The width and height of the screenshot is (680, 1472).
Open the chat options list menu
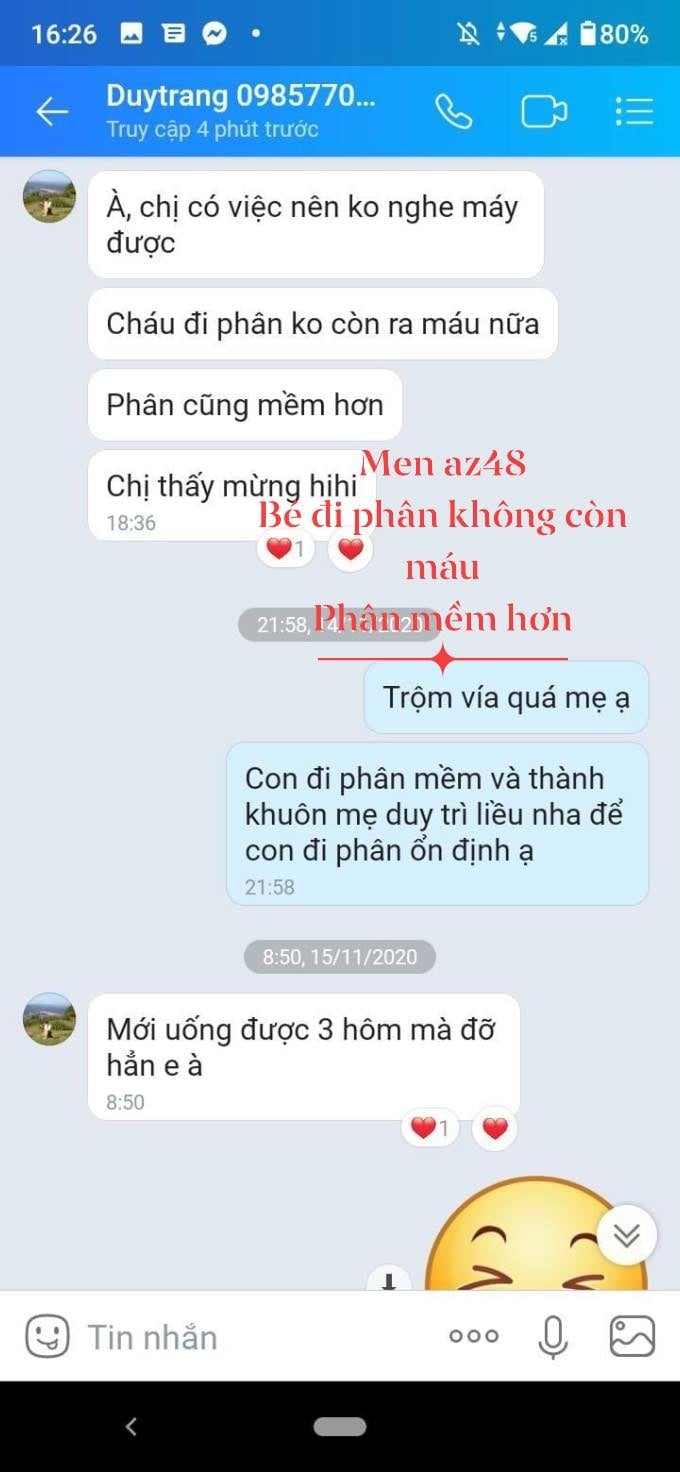click(634, 112)
